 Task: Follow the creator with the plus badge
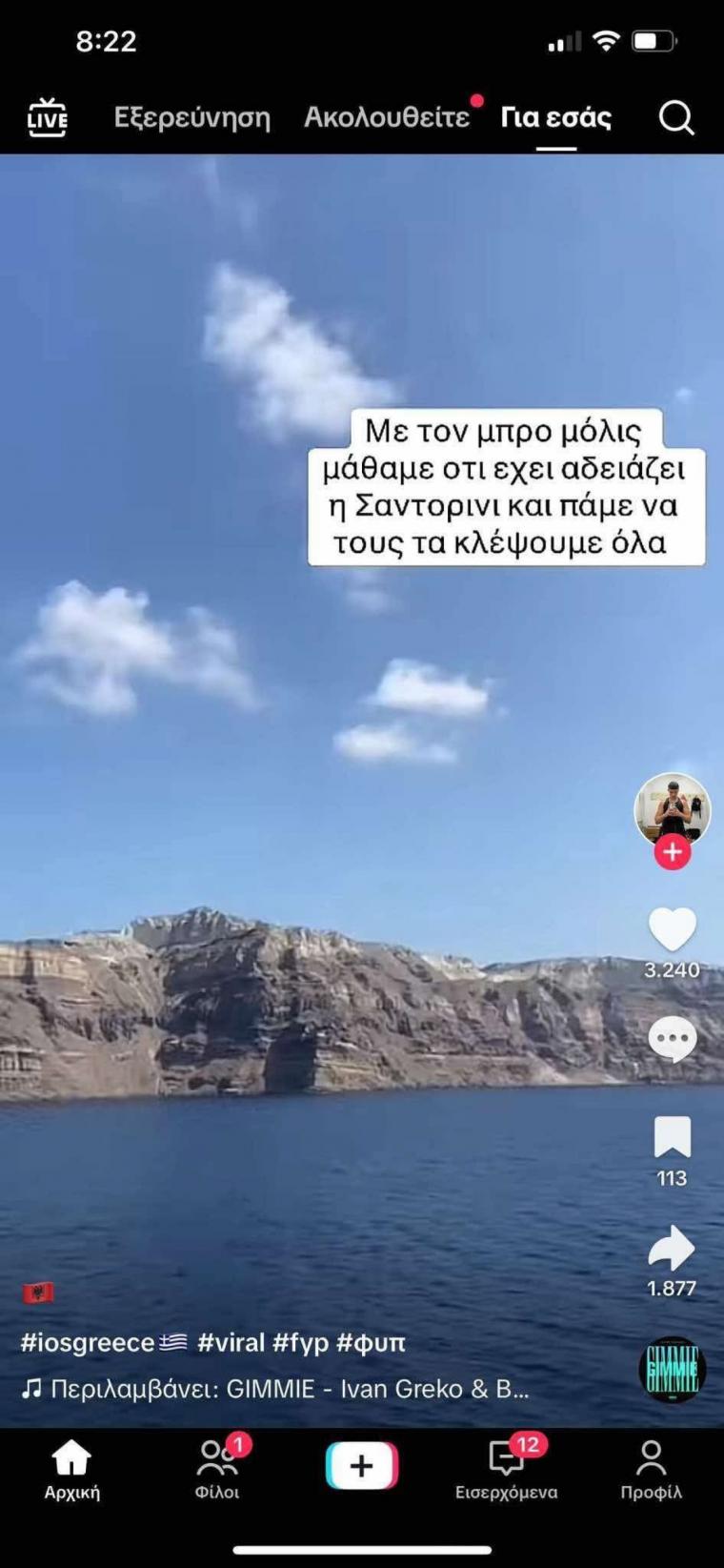tap(673, 851)
